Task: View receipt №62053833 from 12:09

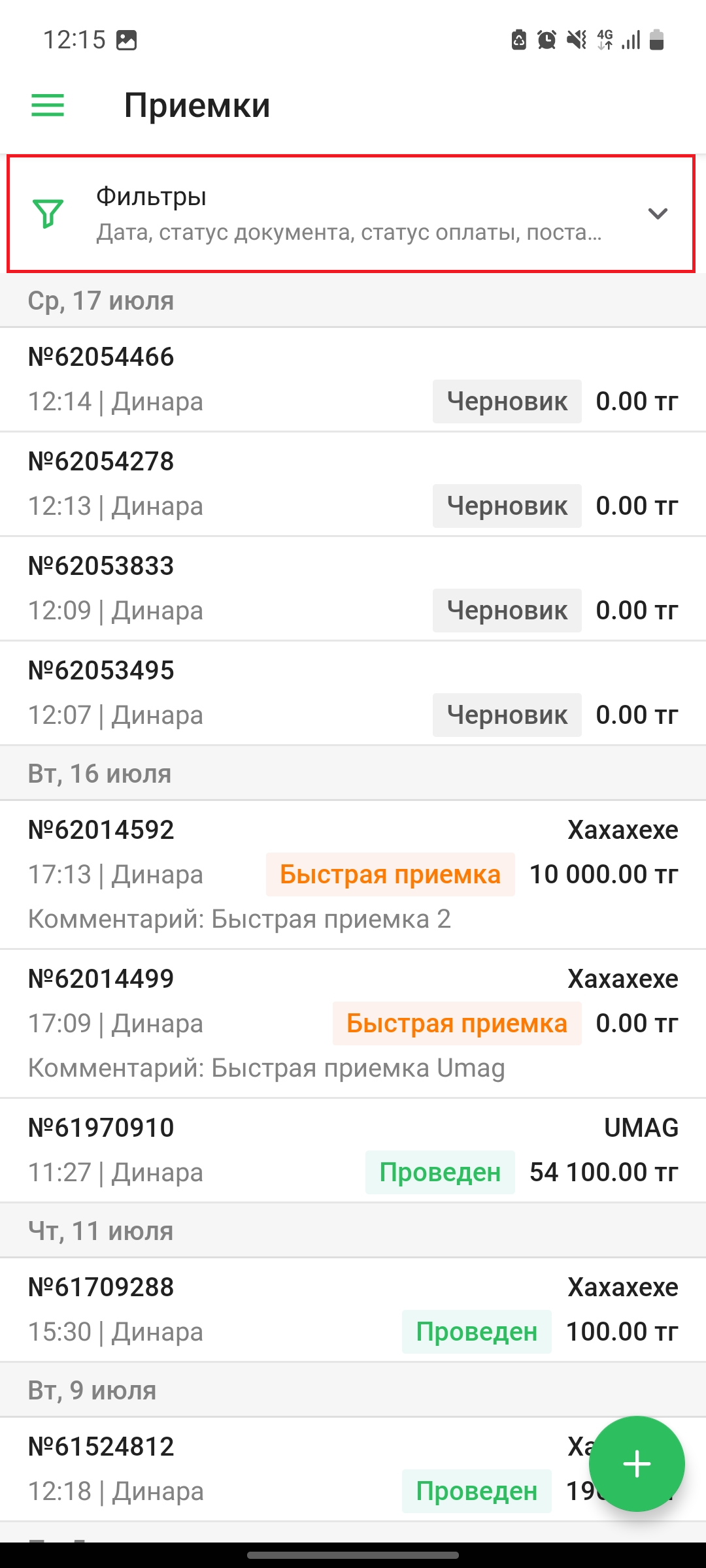Action: coord(353,588)
